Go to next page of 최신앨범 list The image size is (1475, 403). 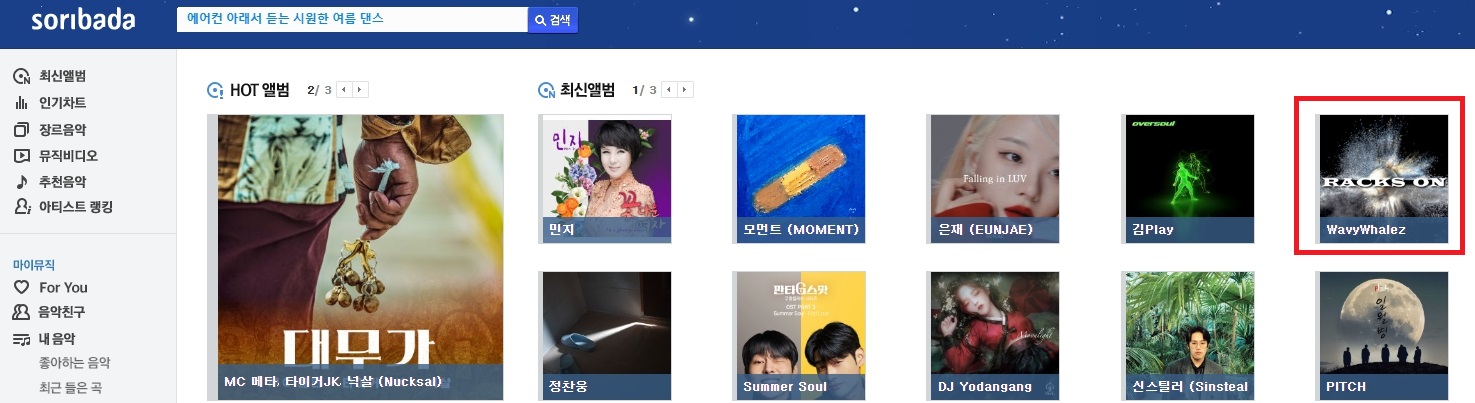(x=685, y=90)
